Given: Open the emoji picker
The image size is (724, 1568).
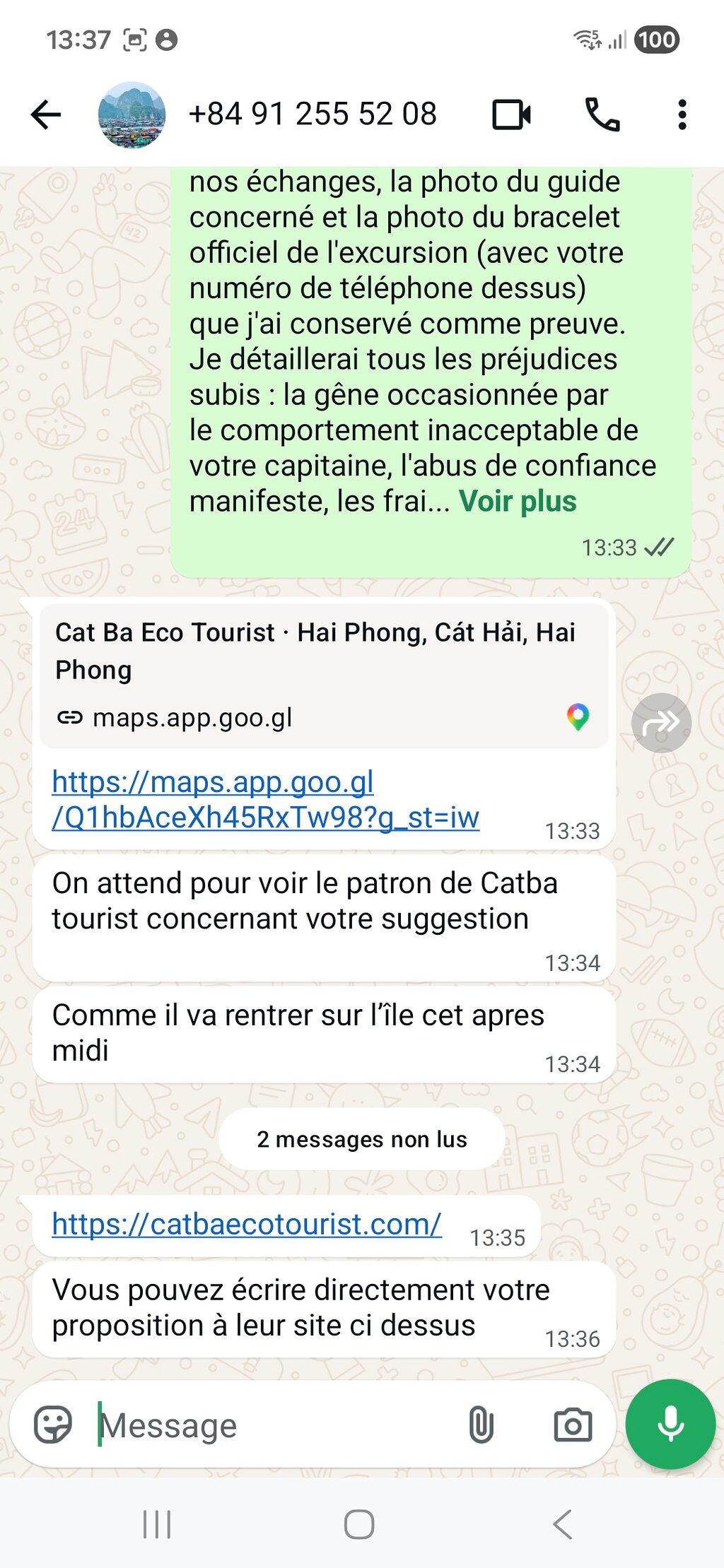Looking at the screenshot, I should pos(54,1425).
